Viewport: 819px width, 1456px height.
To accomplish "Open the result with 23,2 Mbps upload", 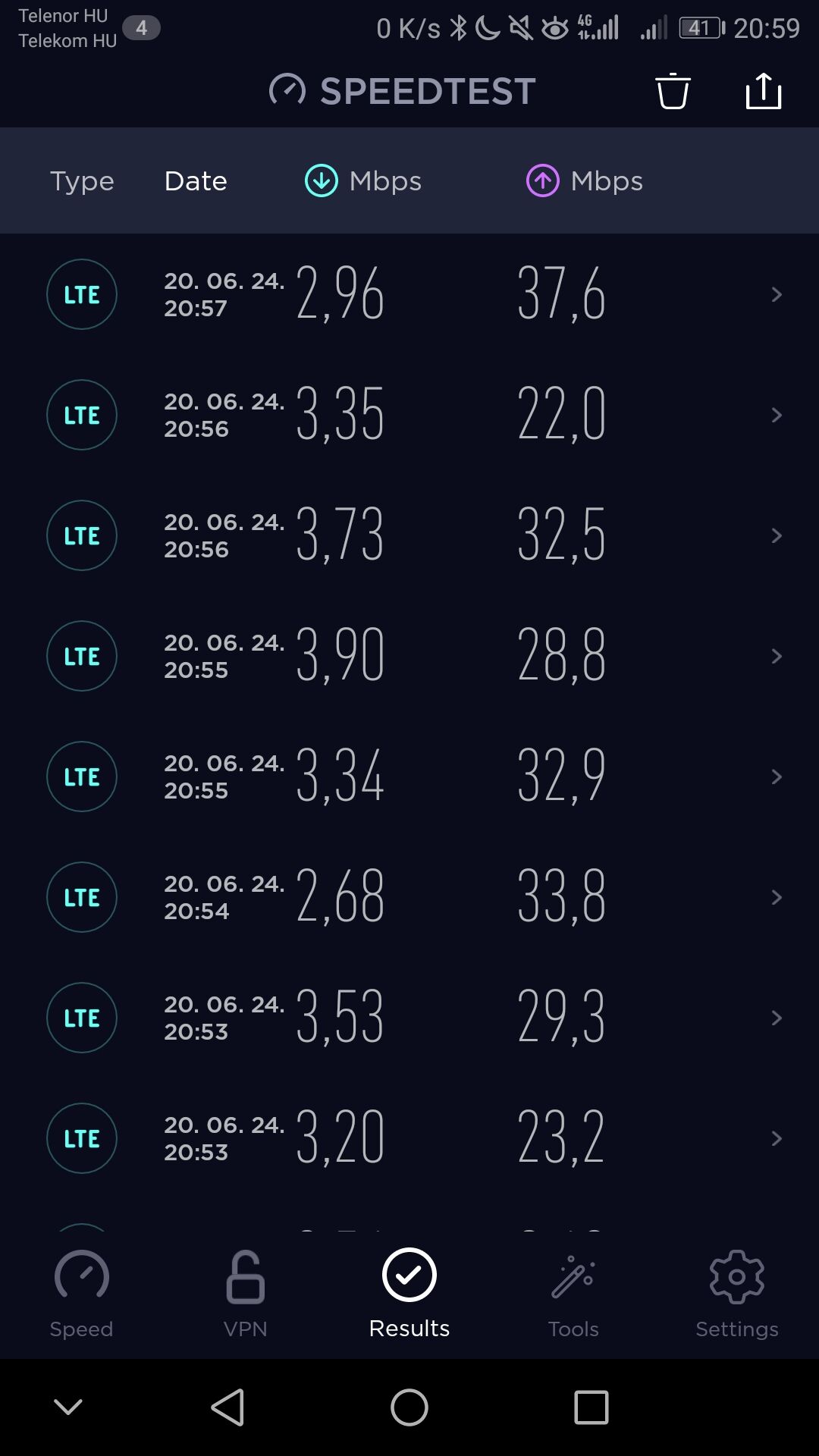I will click(409, 1138).
